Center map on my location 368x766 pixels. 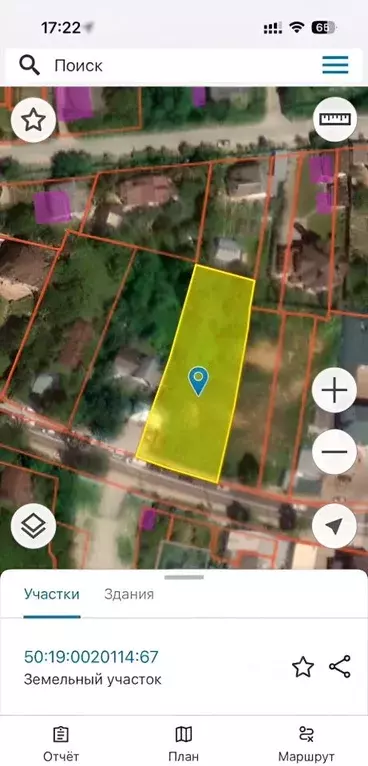334,526
